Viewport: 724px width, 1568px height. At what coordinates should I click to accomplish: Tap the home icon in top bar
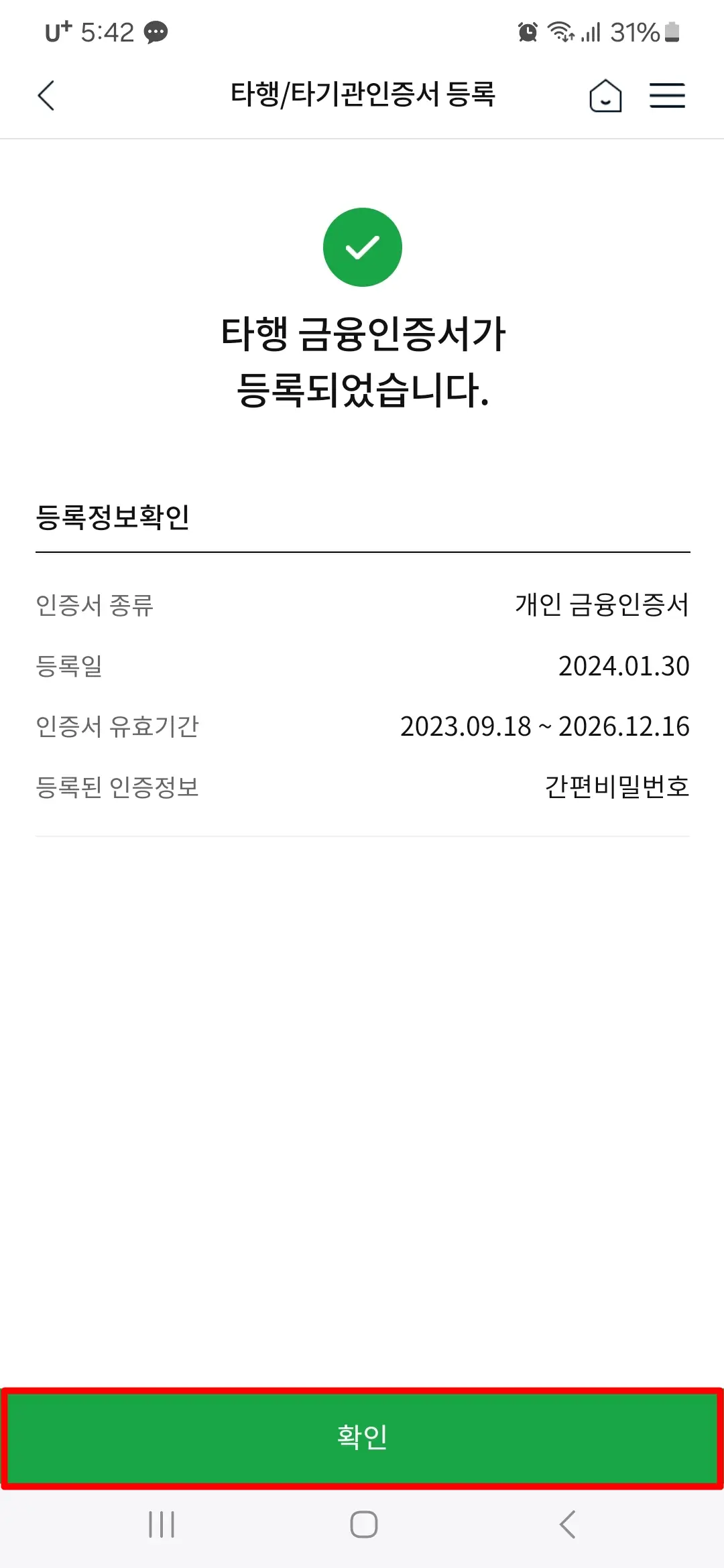point(605,96)
